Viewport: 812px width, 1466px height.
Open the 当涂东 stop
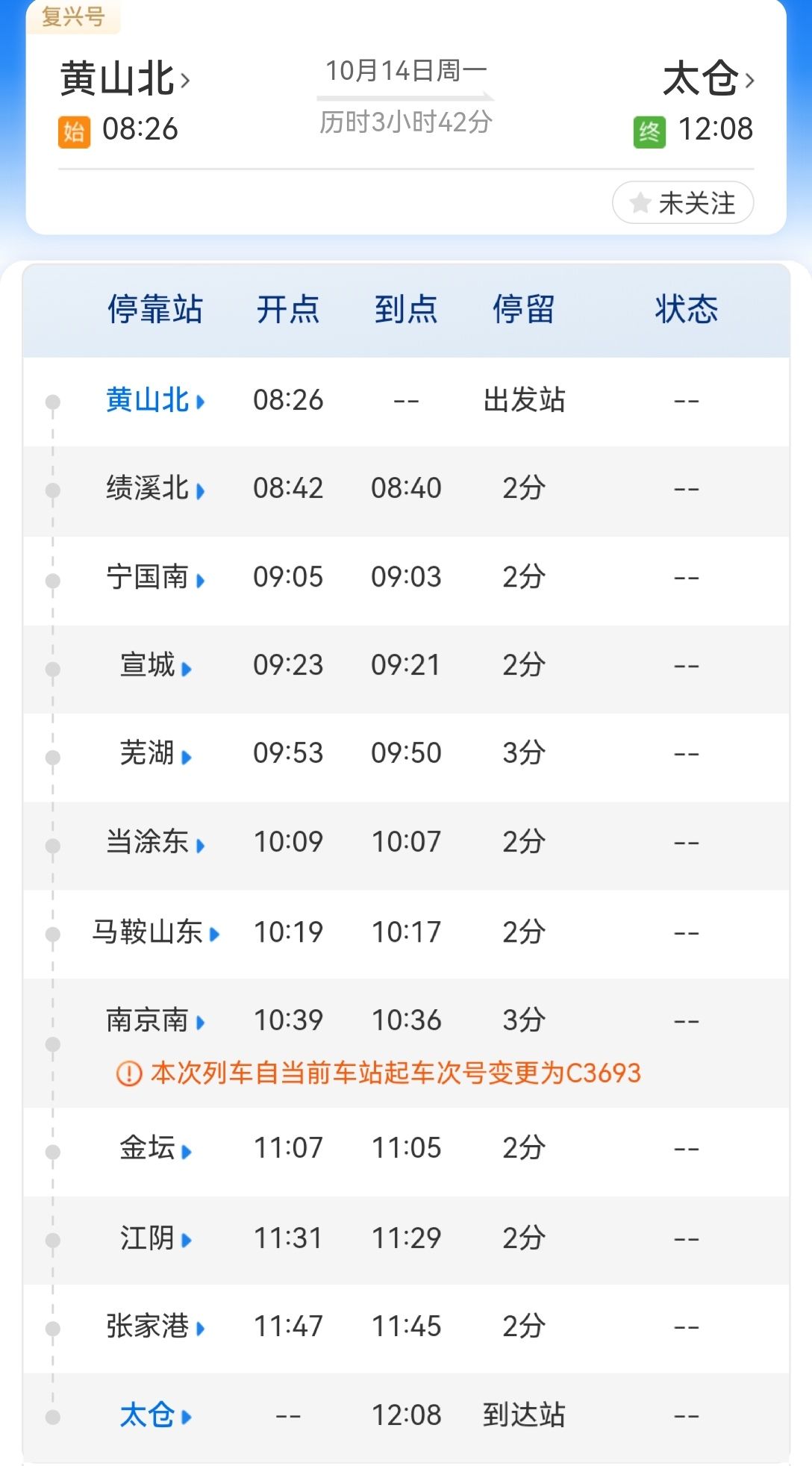click(155, 842)
